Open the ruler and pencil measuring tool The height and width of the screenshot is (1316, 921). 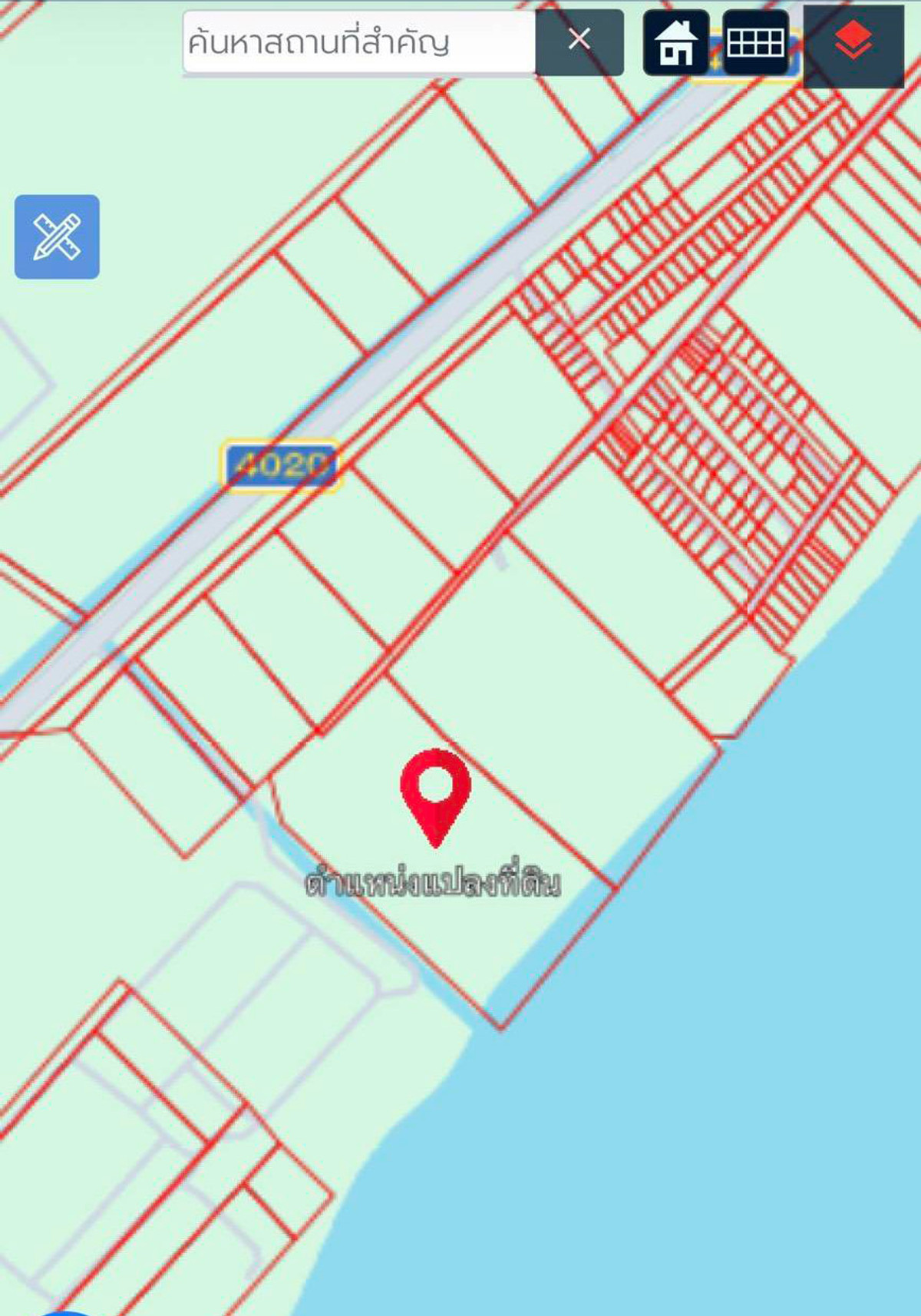pyautogui.click(x=57, y=236)
